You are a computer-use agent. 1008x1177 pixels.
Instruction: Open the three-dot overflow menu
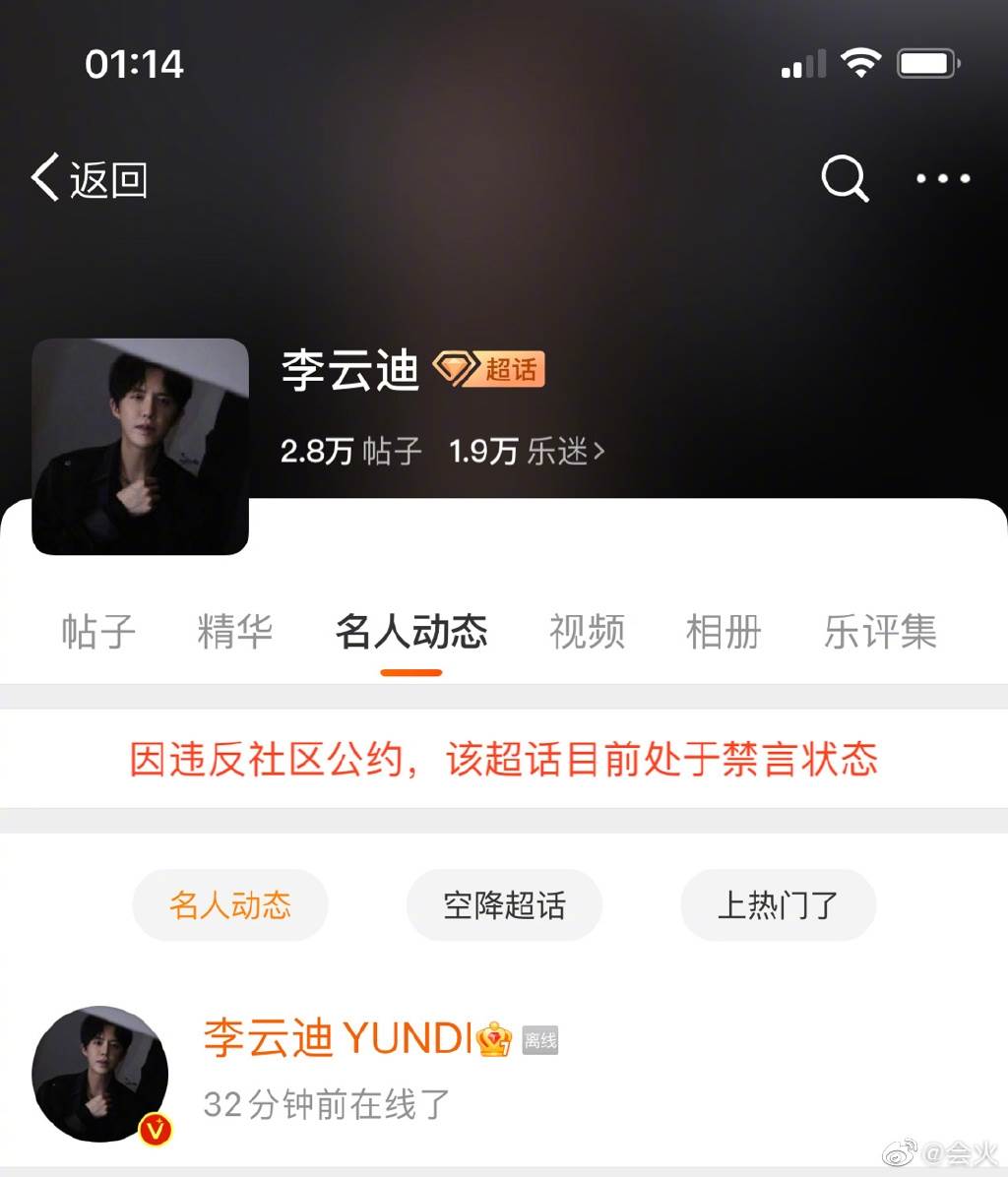(942, 179)
